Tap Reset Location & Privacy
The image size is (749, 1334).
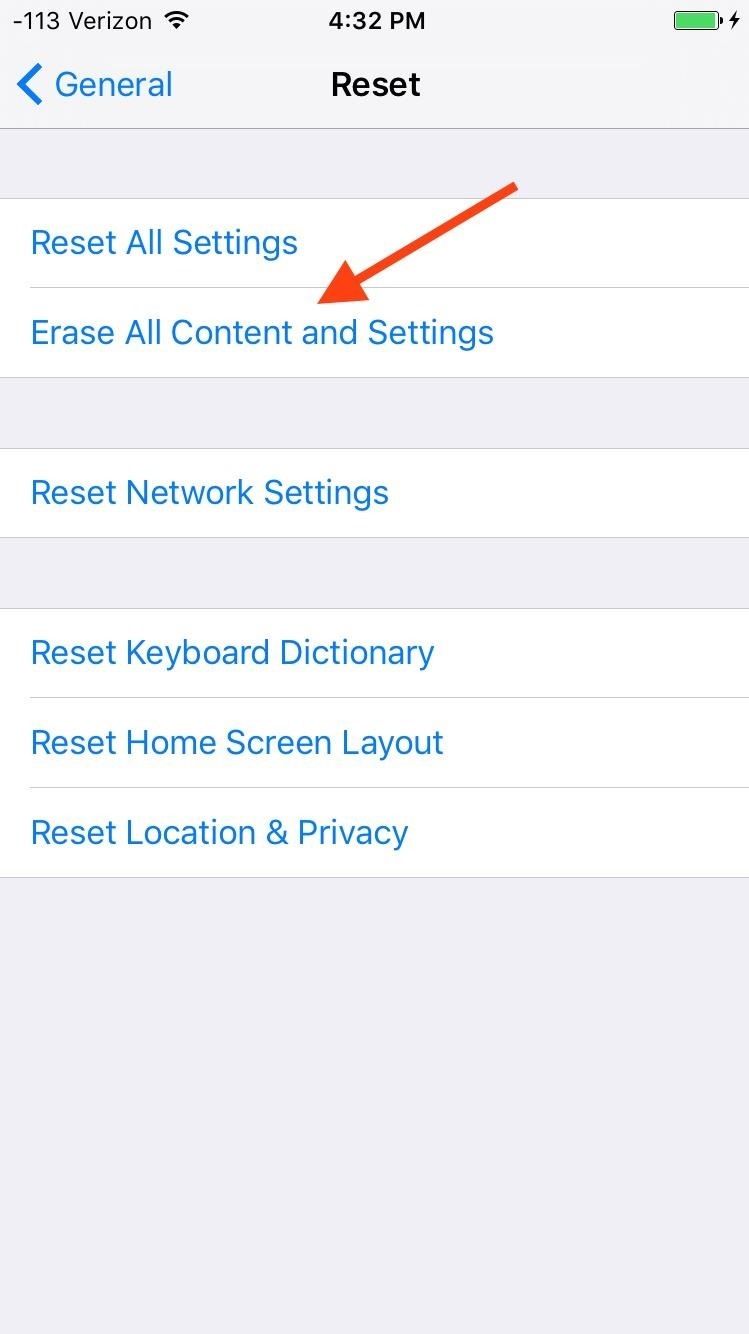[x=219, y=832]
